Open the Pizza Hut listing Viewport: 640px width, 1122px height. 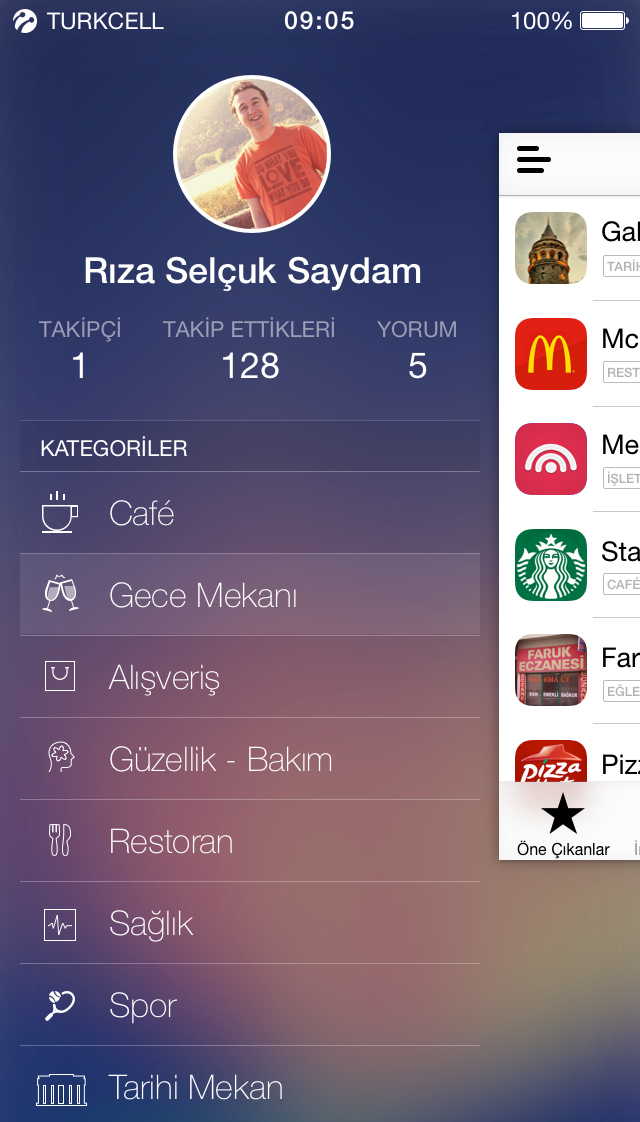pos(570,762)
